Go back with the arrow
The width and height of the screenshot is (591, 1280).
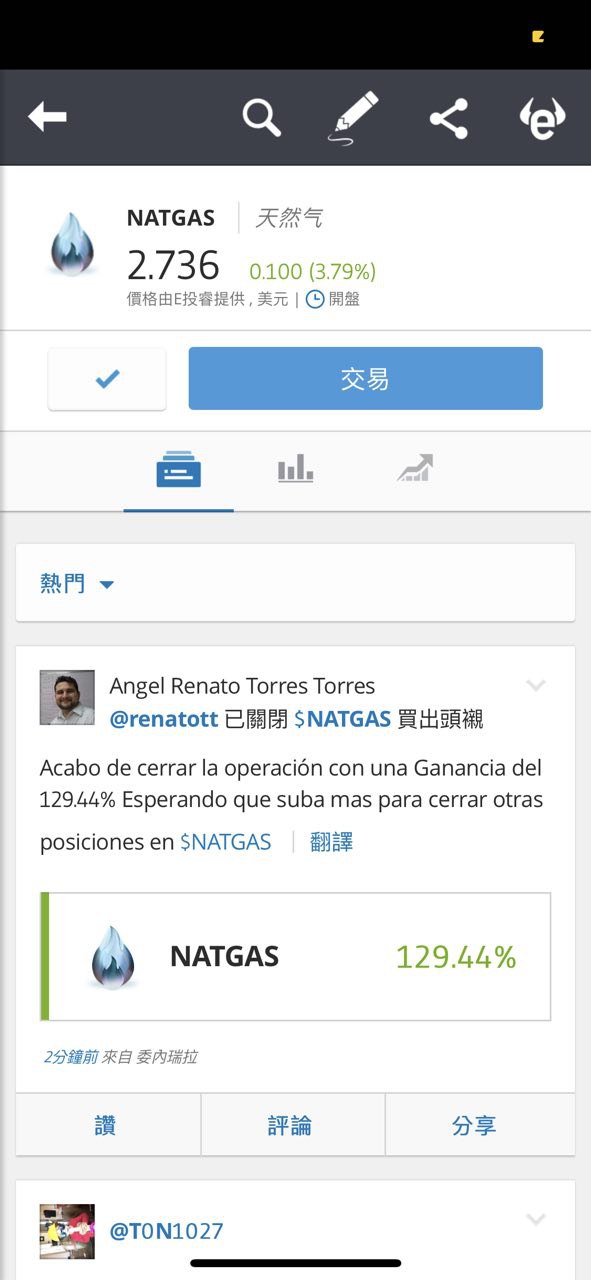(47, 117)
